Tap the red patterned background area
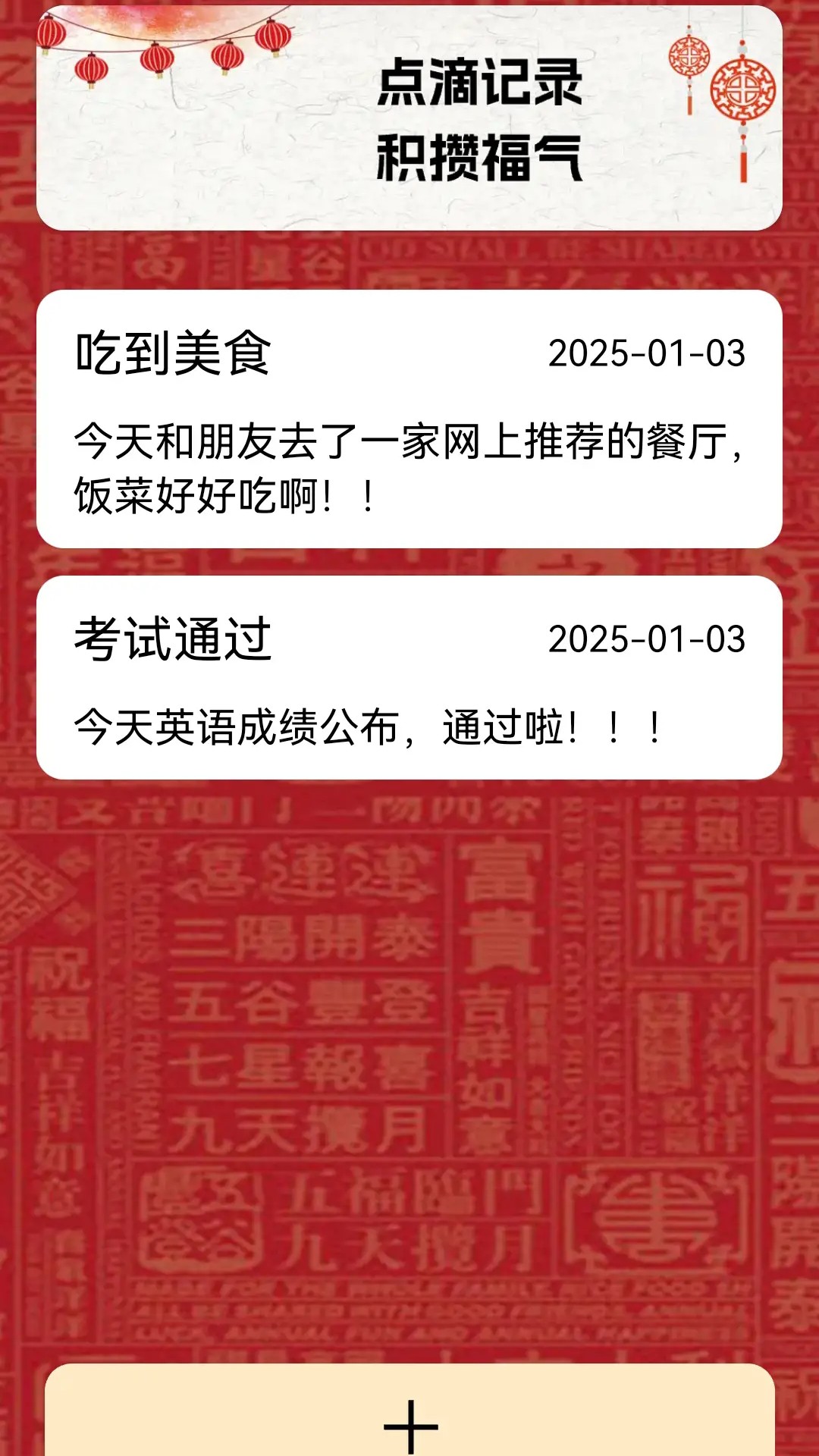Viewport: 819px width, 1456px height. coord(409,1062)
